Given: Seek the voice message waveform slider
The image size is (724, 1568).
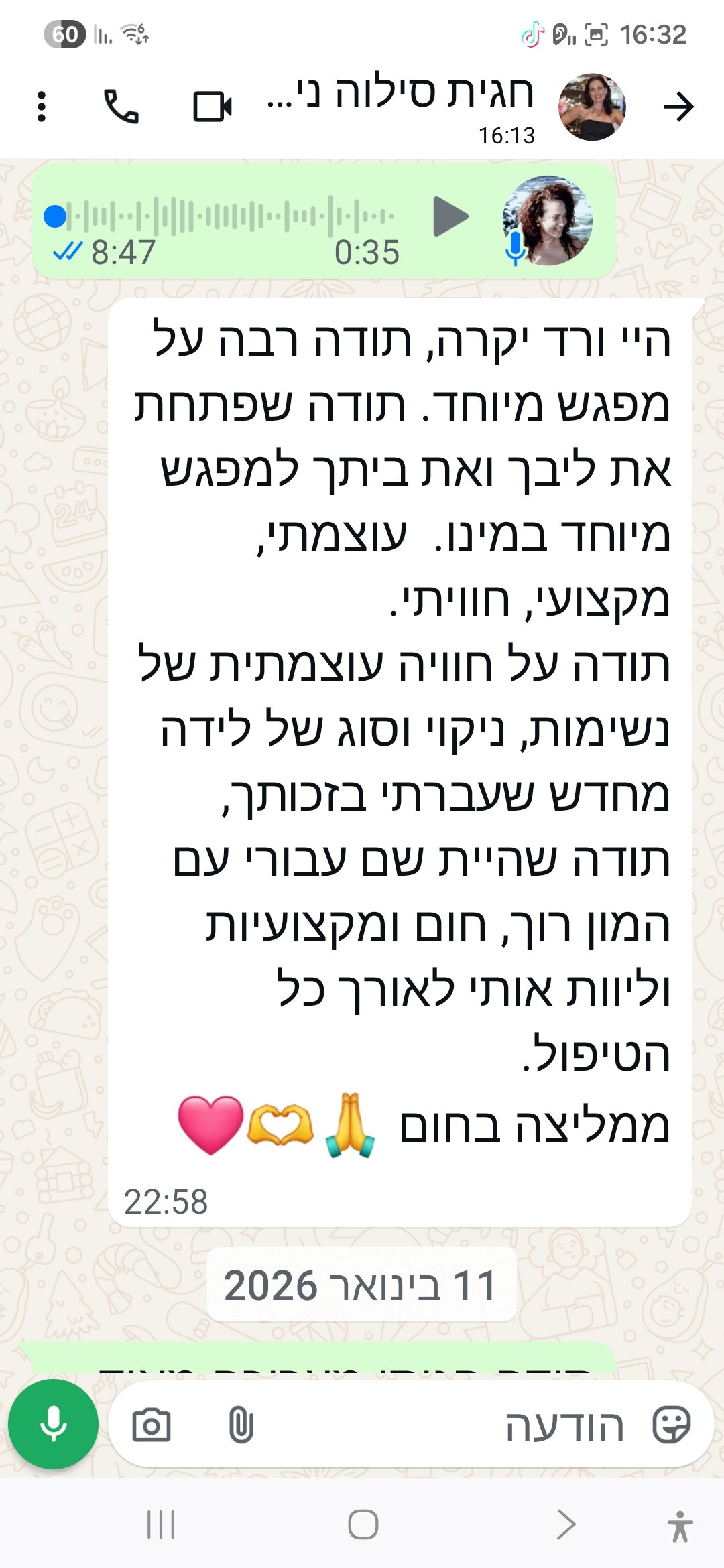Looking at the screenshot, I should [228, 216].
